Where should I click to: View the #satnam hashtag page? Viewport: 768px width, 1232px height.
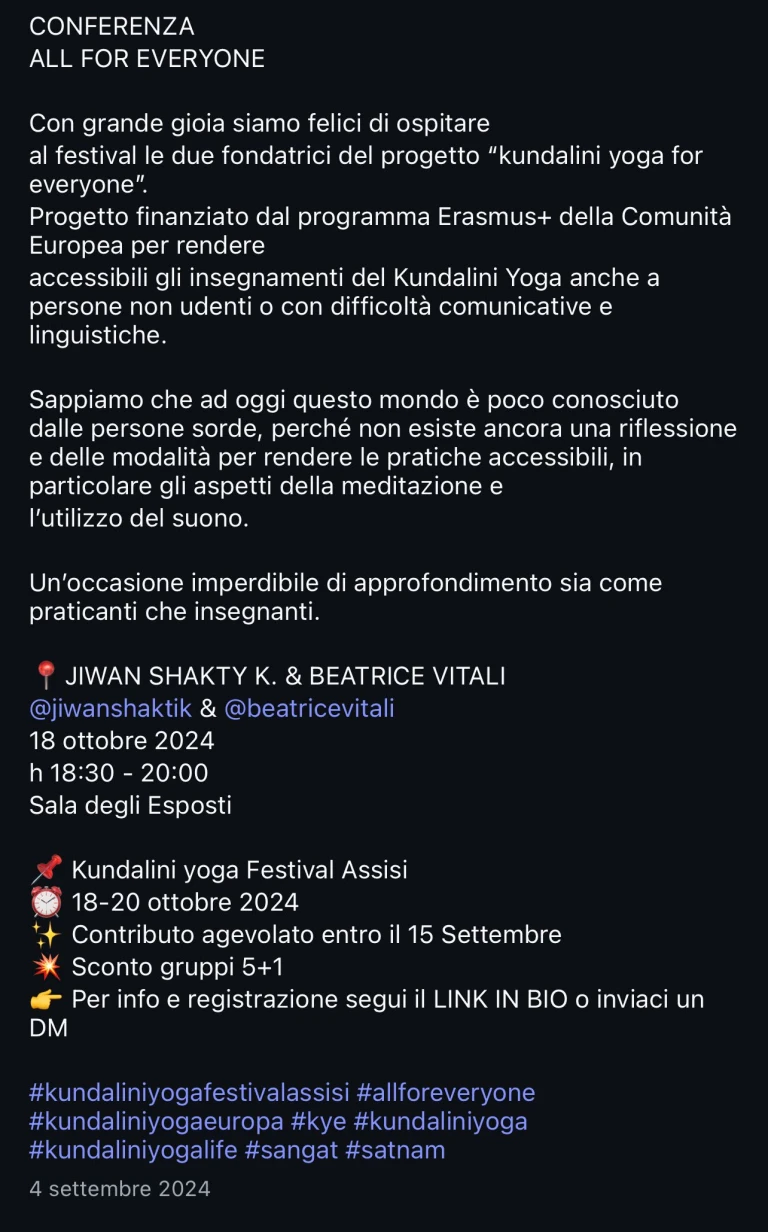pos(395,1150)
